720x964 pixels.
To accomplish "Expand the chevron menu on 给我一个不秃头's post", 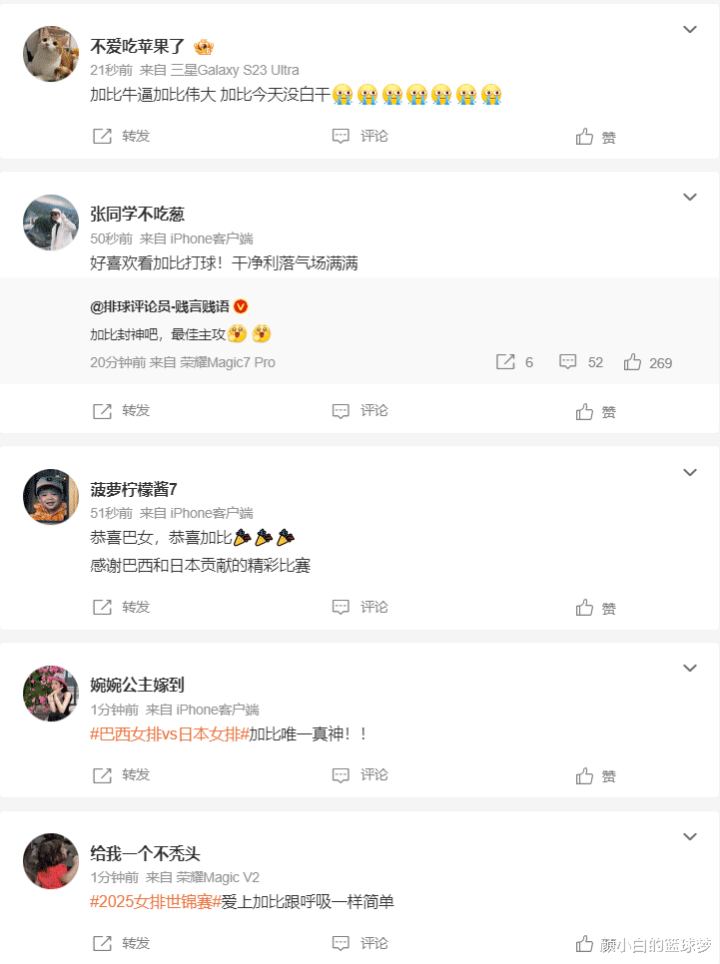I will tap(690, 836).
